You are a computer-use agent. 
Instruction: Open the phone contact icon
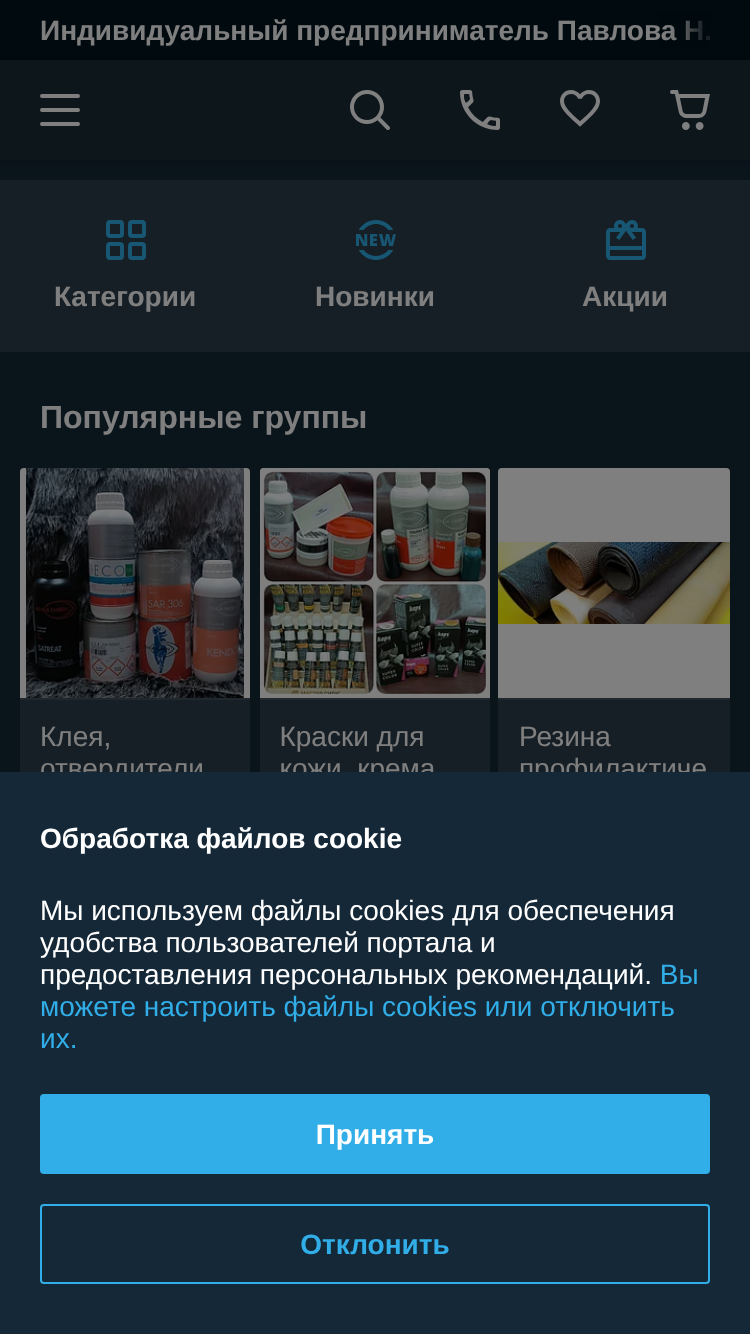point(480,110)
